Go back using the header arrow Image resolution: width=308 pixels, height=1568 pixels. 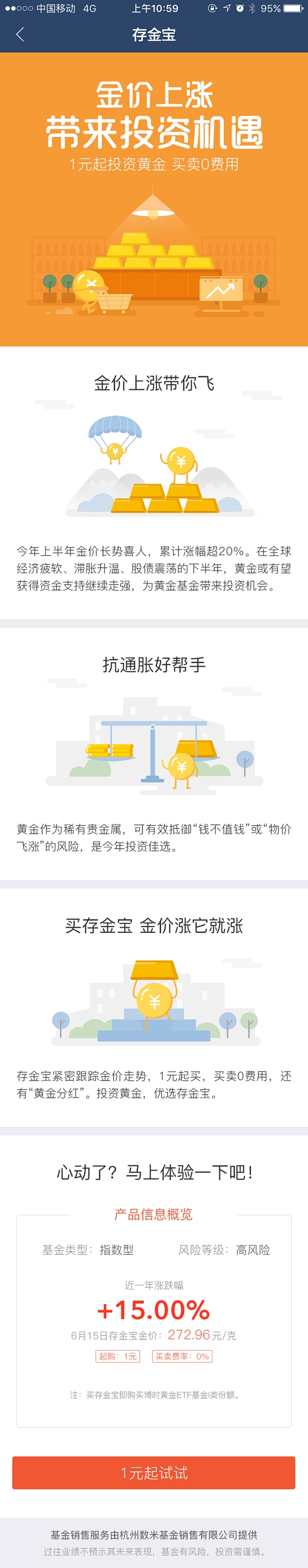20,35
